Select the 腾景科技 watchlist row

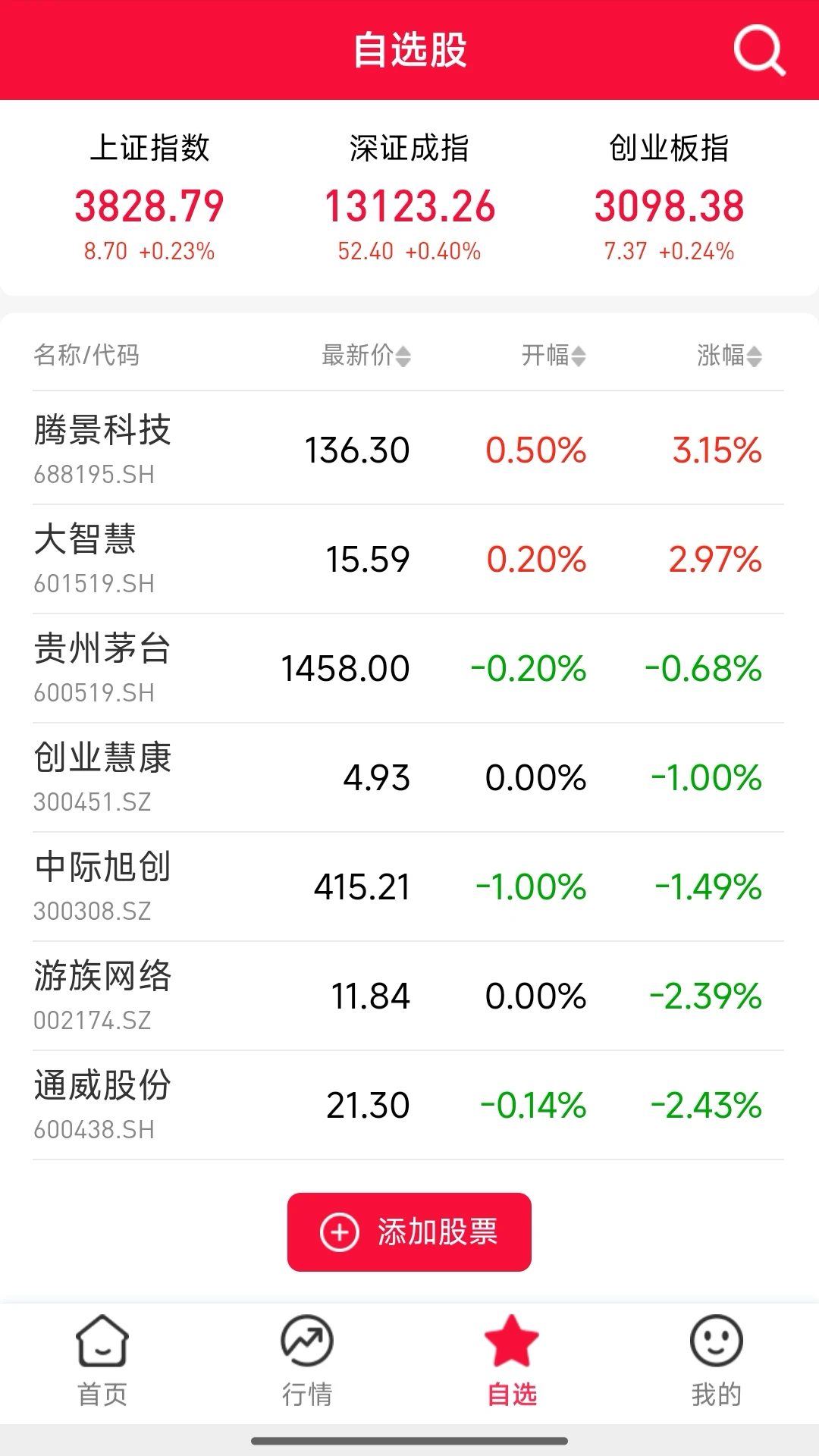[x=409, y=449]
